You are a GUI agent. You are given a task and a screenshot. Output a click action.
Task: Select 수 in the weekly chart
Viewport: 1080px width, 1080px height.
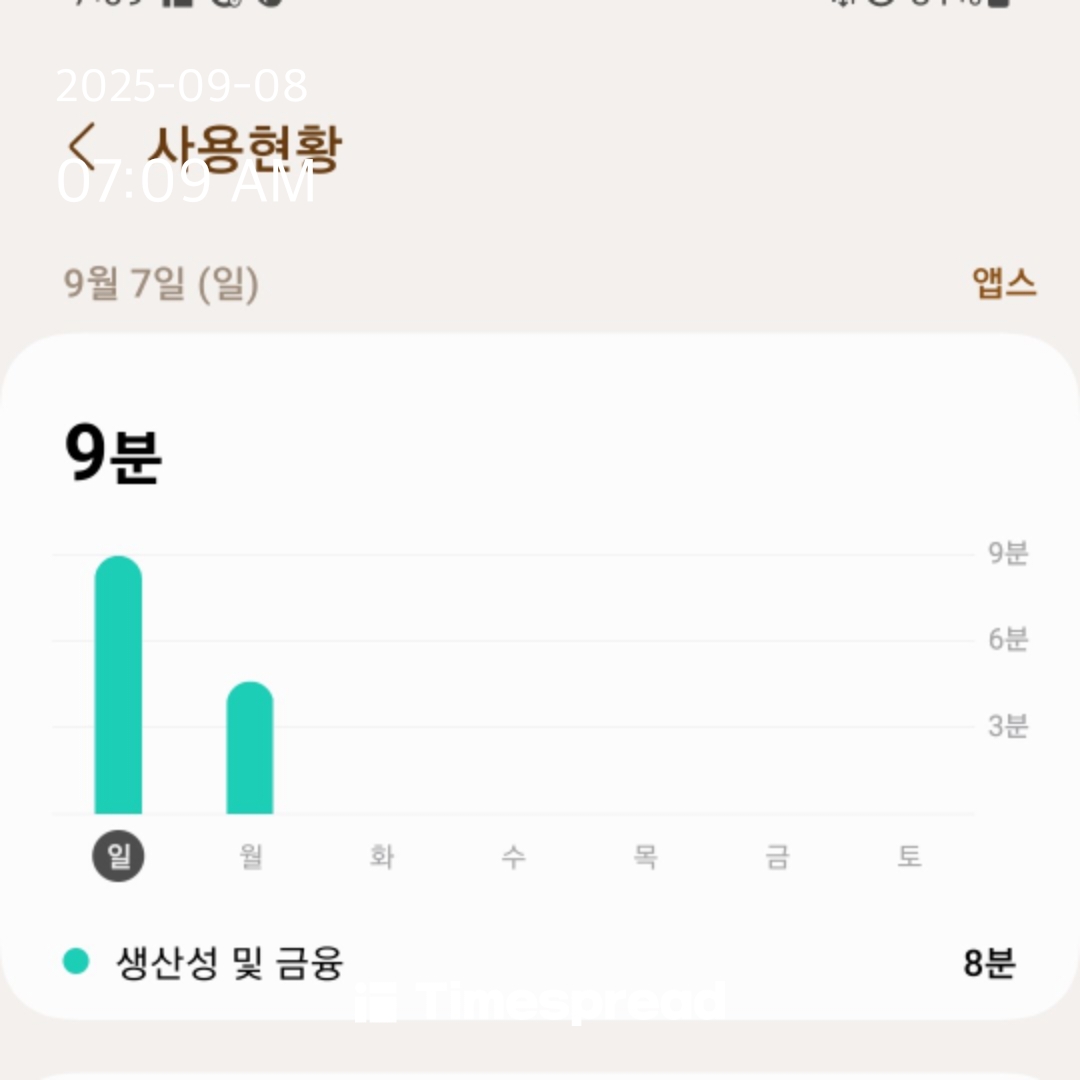click(513, 856)
